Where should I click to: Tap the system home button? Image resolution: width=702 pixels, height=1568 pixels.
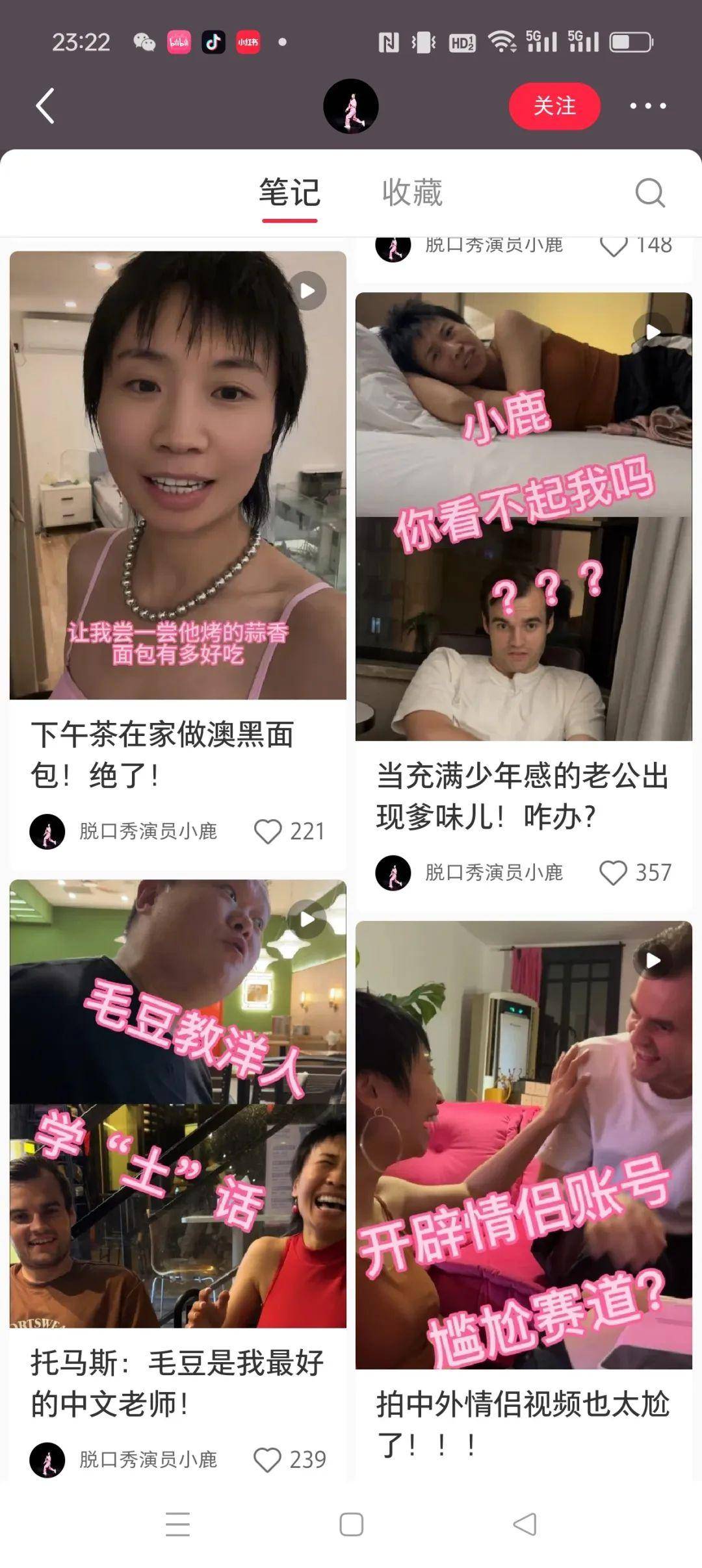[x=351, y=1524]
